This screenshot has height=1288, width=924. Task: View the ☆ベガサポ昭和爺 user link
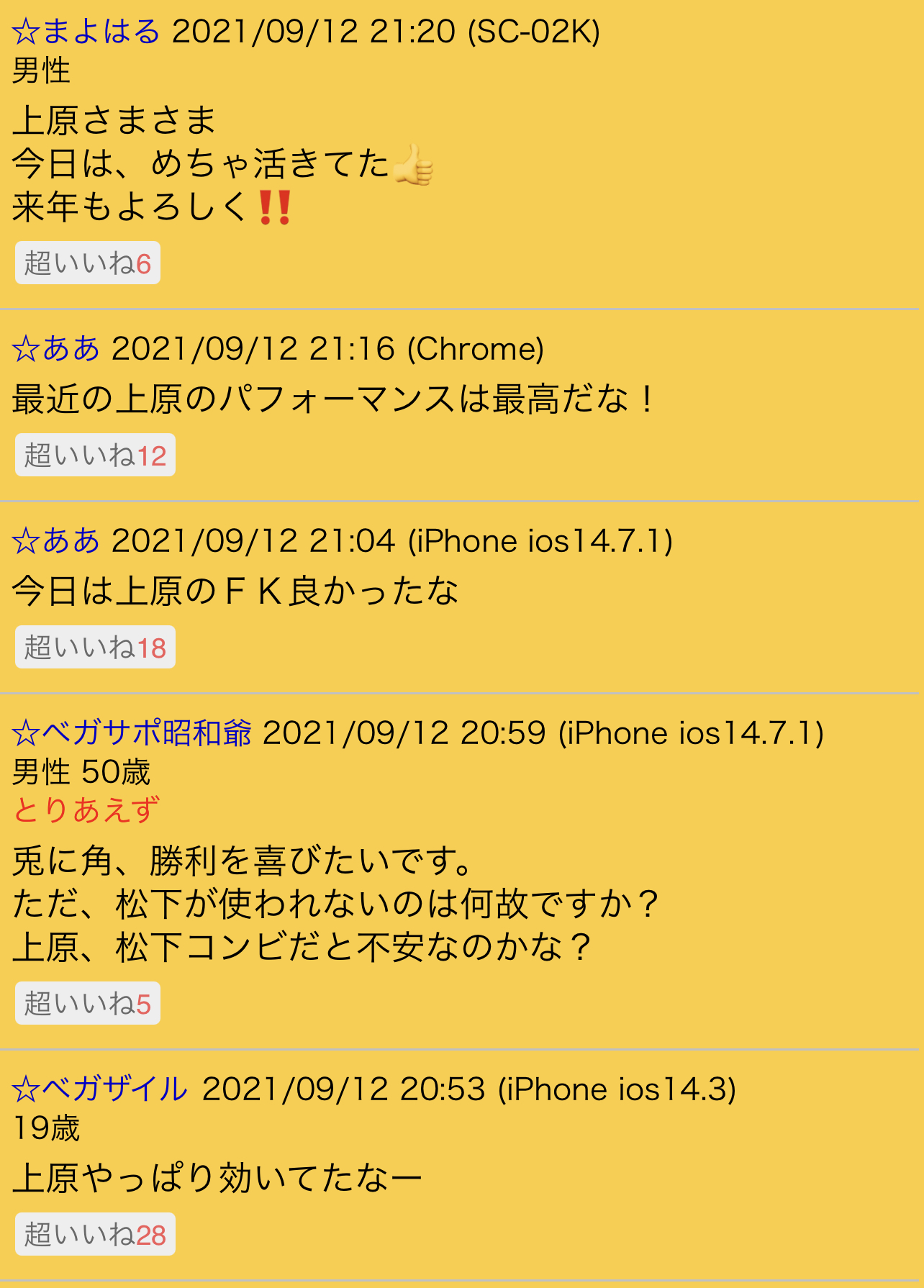pyautogui.click(x=132, y=733)
